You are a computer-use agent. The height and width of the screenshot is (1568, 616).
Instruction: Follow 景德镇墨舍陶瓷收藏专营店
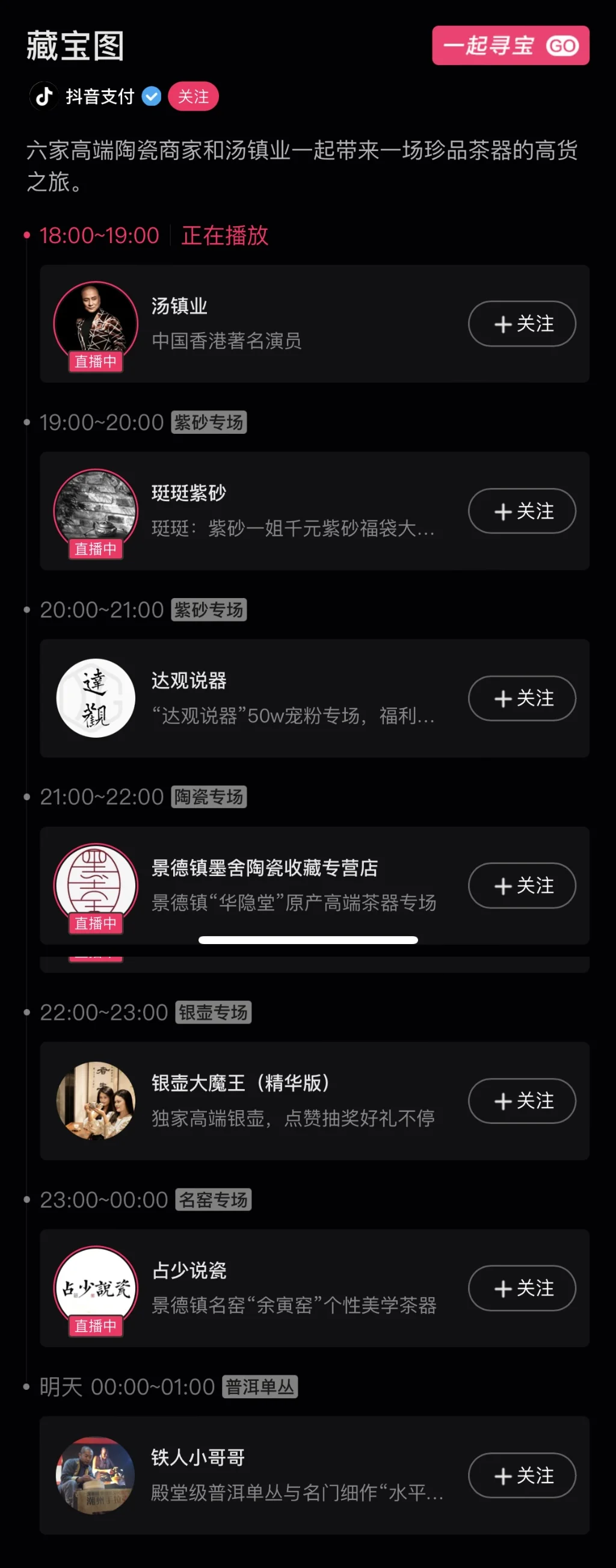coord(522,886)
